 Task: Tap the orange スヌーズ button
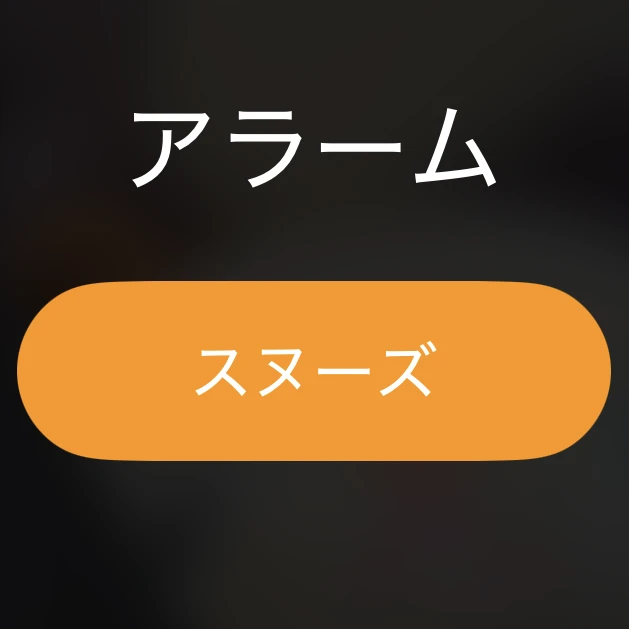click(x=314, y=371)
